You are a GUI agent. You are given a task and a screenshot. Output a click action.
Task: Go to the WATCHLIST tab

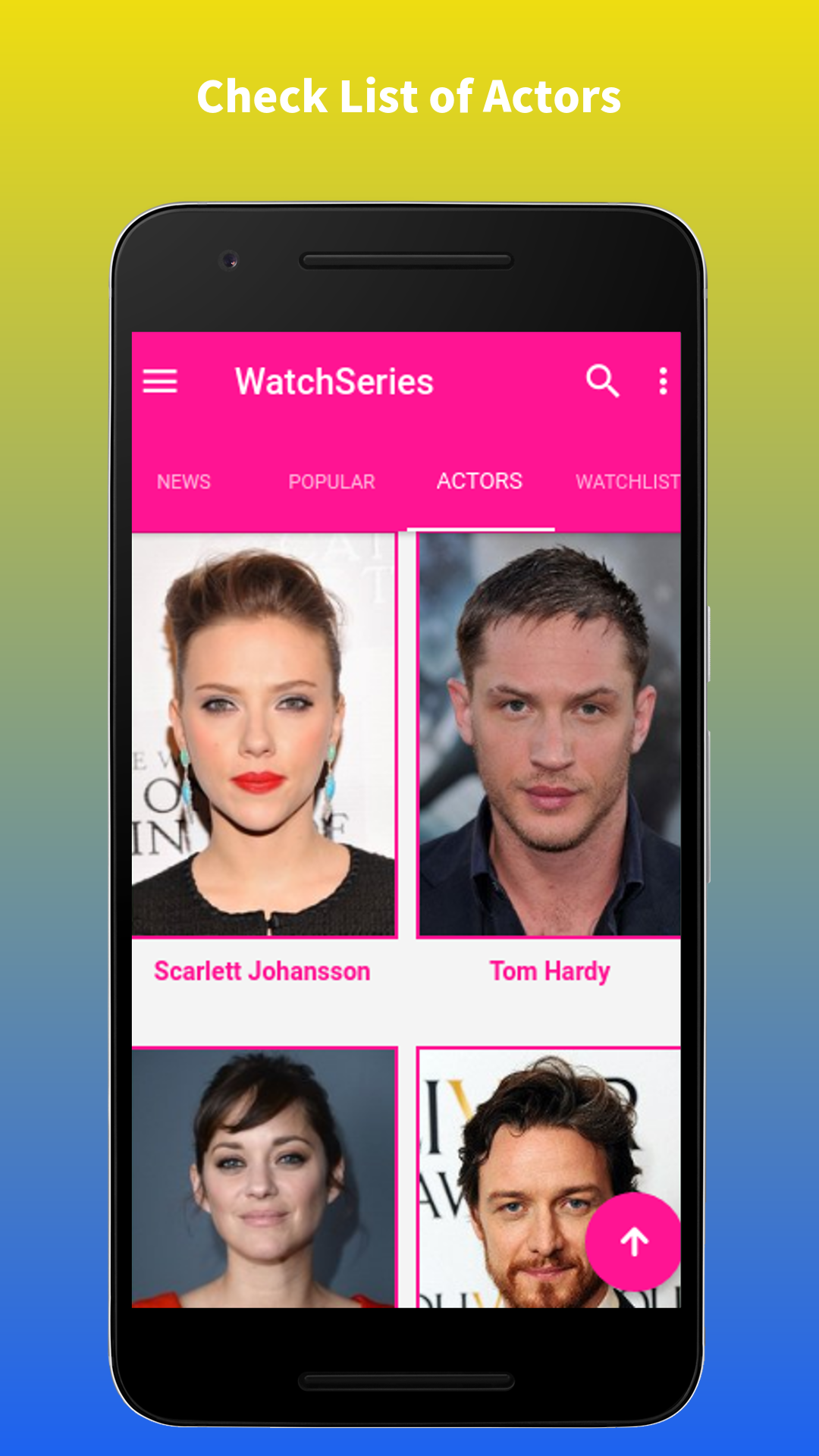tap(628, 482)
